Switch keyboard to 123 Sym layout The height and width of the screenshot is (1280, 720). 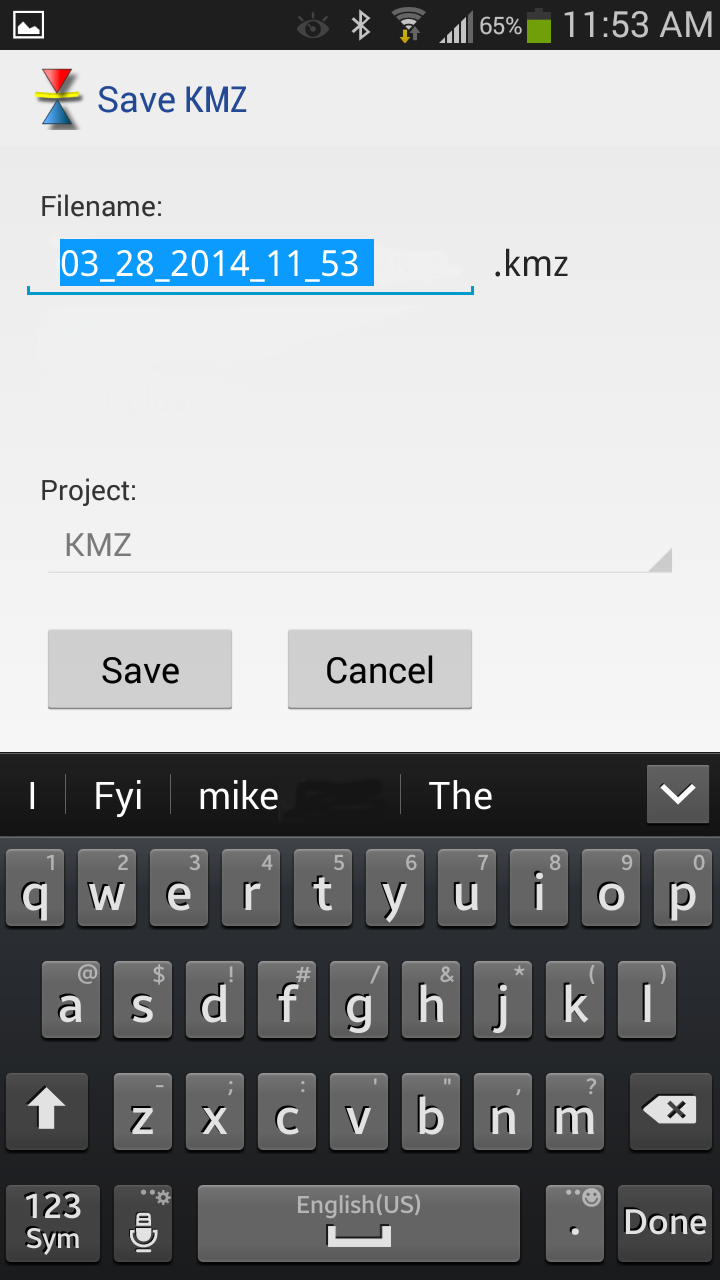click(52, 1222)
